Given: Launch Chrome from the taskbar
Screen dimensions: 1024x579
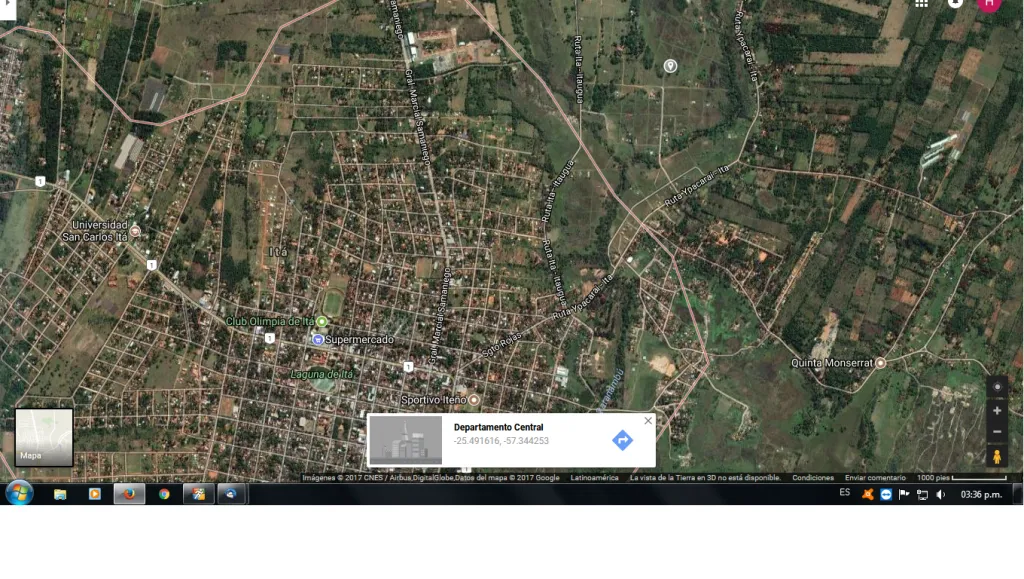Looking at the screenshot, I should (x=164, y=494).
